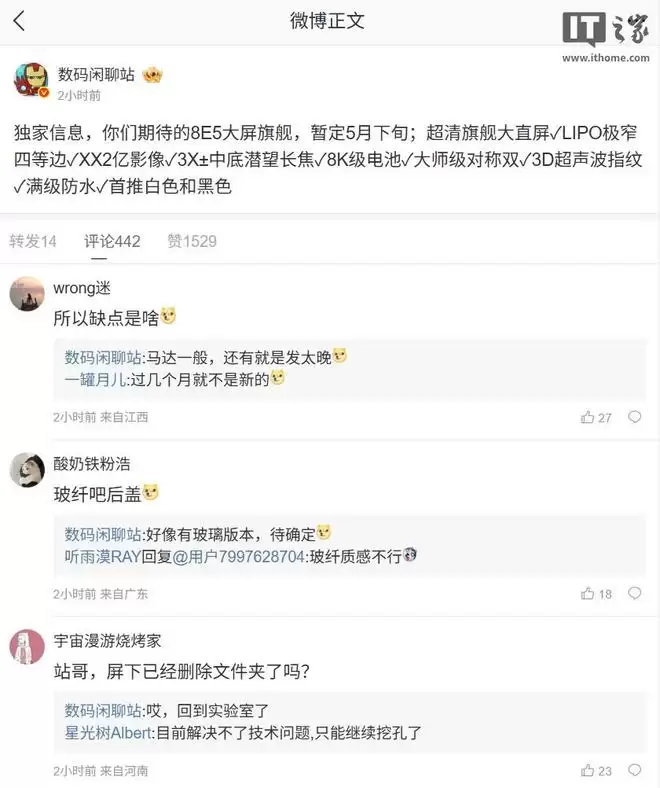This screenshot has height=788, width=660.
Task: Open 一罐月儿's profile from the reply
Action: coord(96,379)
